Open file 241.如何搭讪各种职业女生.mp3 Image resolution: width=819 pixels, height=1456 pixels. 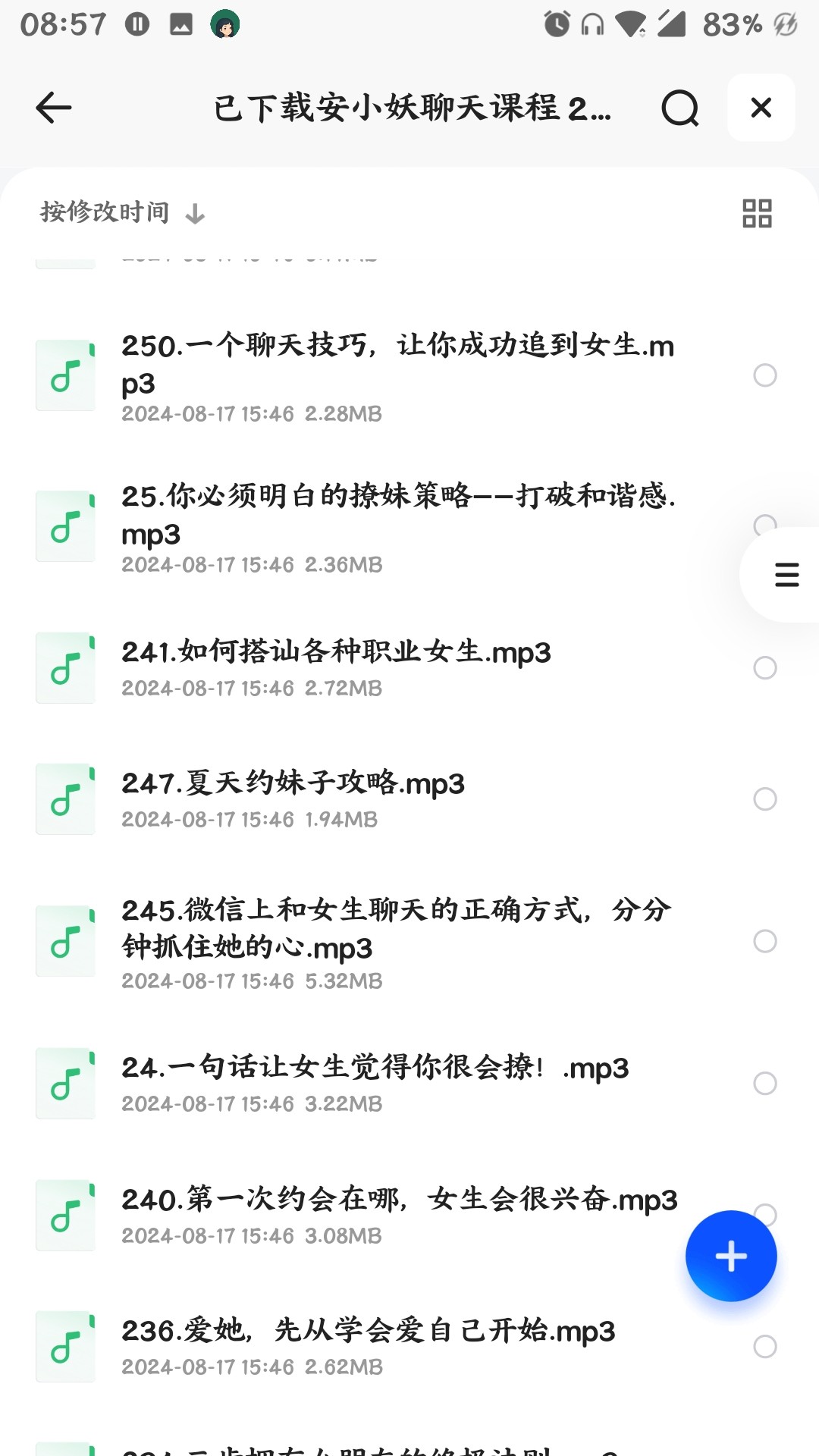tap(337, 667)
